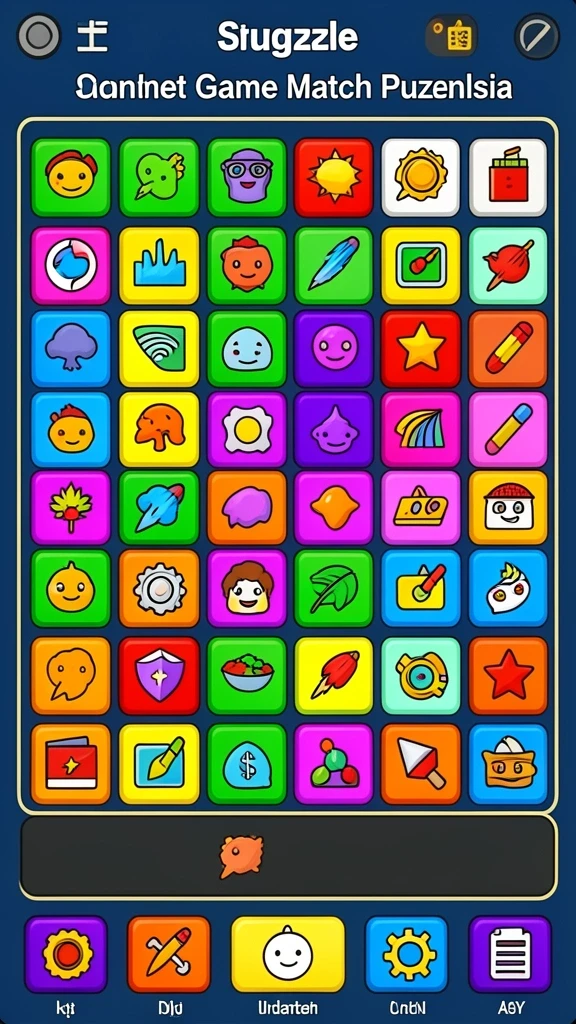Tap the purple shield tile on red
This screenshot has height=1024, width=576.
point(159,675)
